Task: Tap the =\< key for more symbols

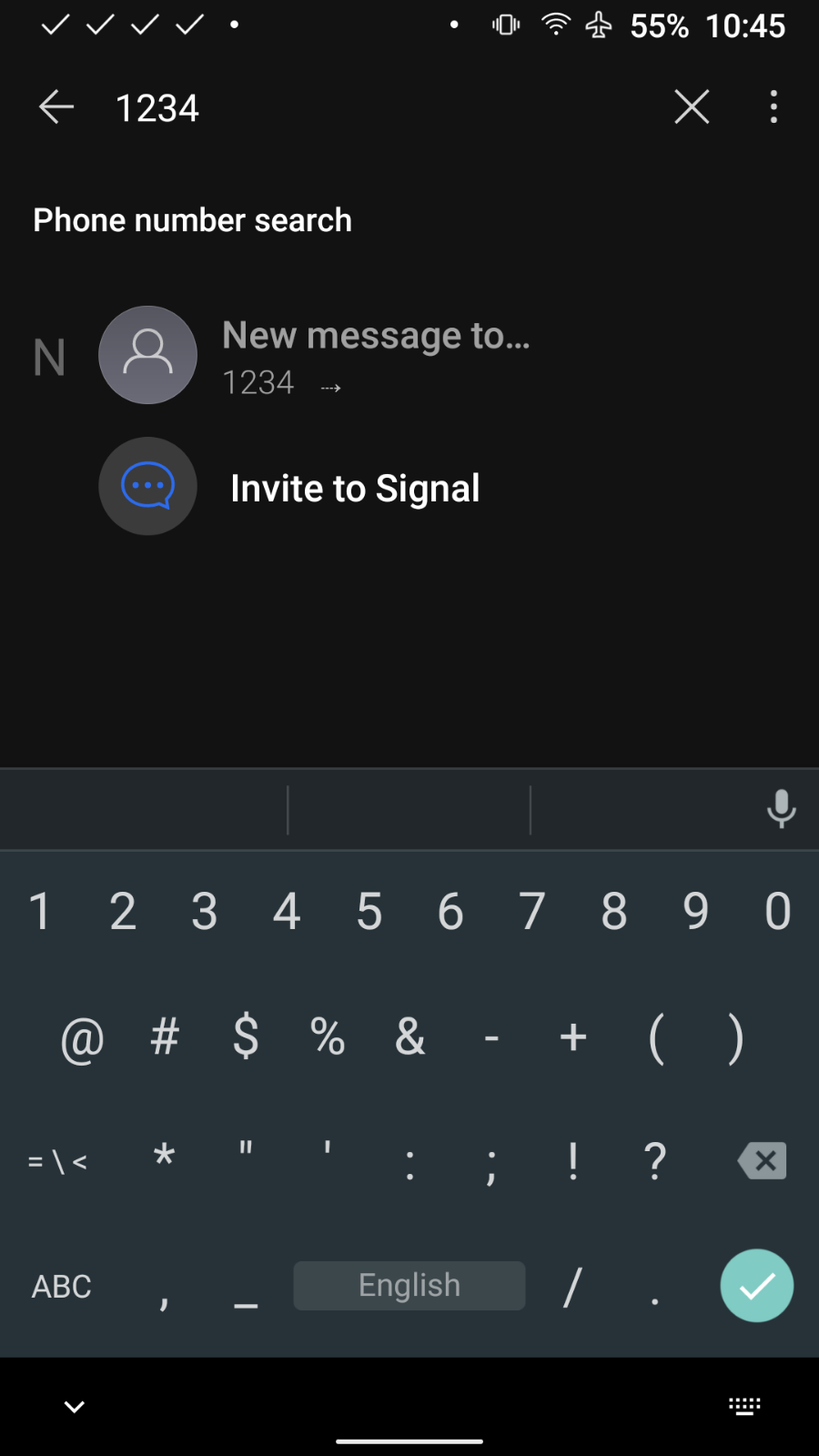Action: (56, 1160)
